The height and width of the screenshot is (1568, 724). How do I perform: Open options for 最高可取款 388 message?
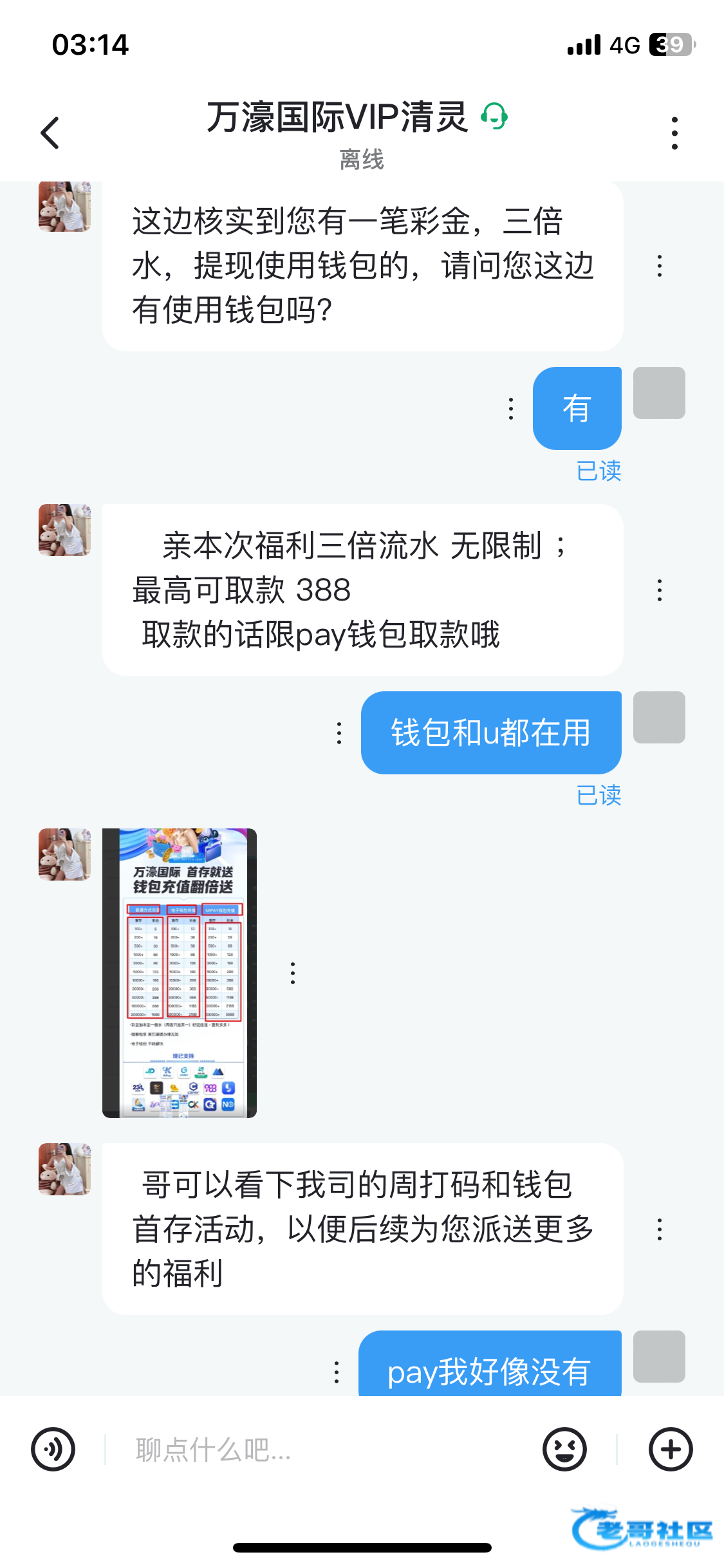click(660, 590)
